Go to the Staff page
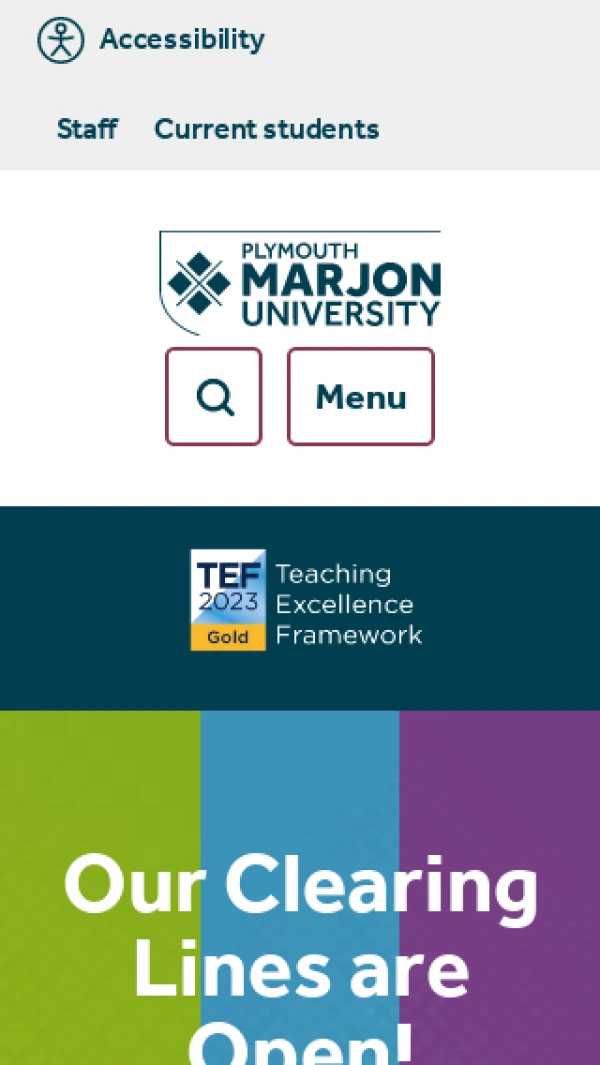Image resolution: width=600 pixels, height=1065 pixels. pyautogui.click(x=87, y=129)
